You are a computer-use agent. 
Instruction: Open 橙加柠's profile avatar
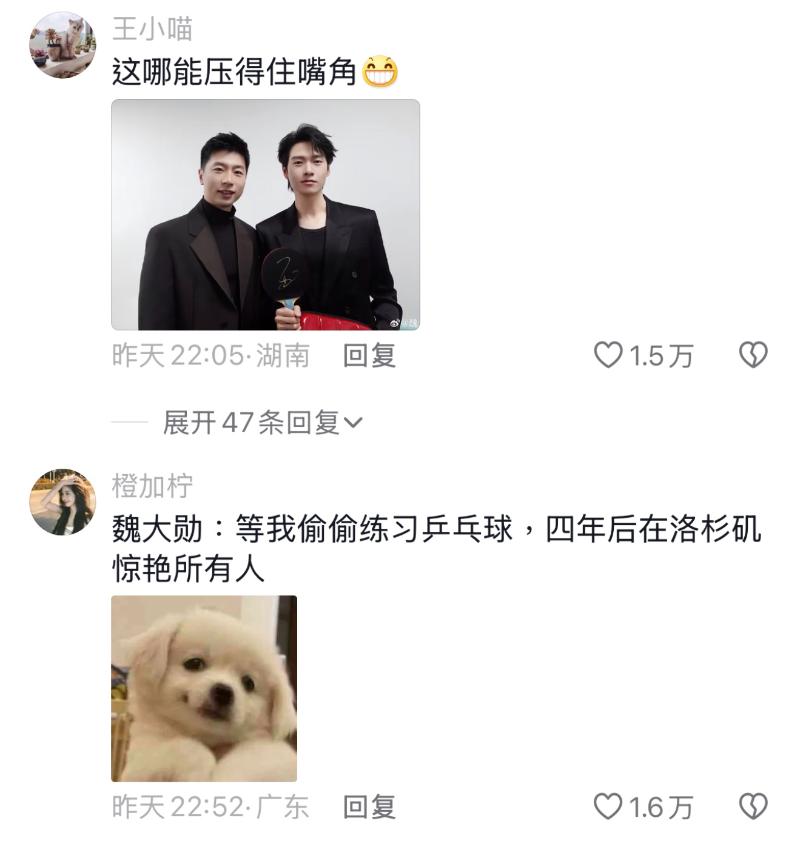(x=62, y=502)
